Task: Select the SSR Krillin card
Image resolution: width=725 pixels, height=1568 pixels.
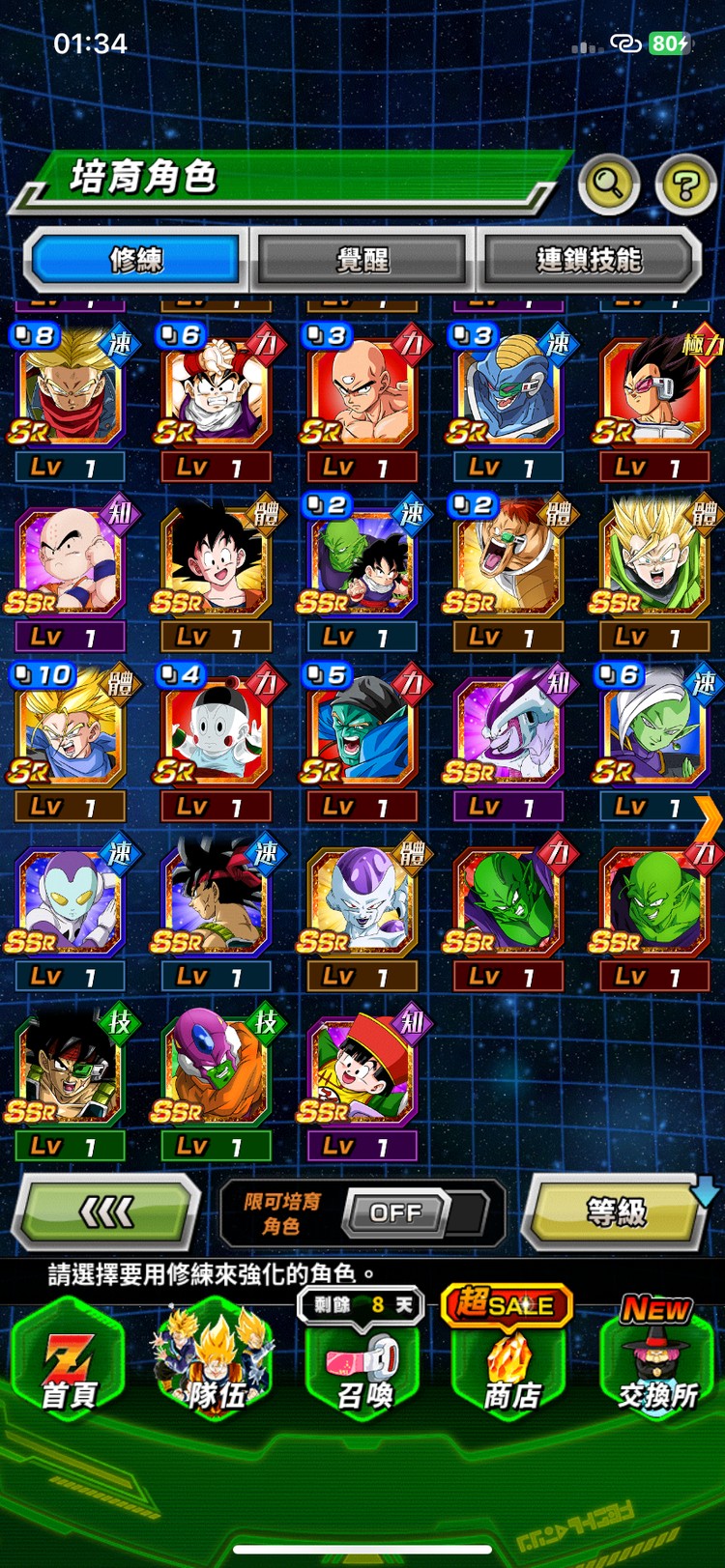Action: pyautogui.click(x=70, y=565)
